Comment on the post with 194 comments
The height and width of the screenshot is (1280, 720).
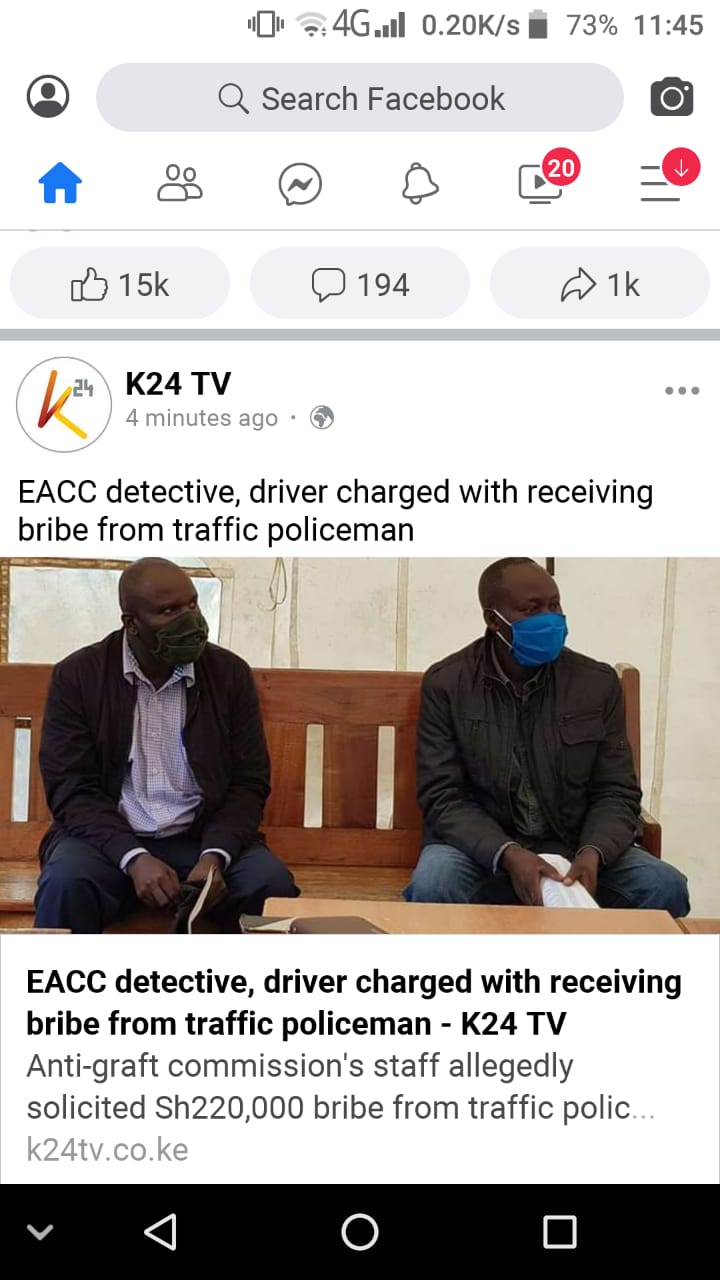pos(360,285)
